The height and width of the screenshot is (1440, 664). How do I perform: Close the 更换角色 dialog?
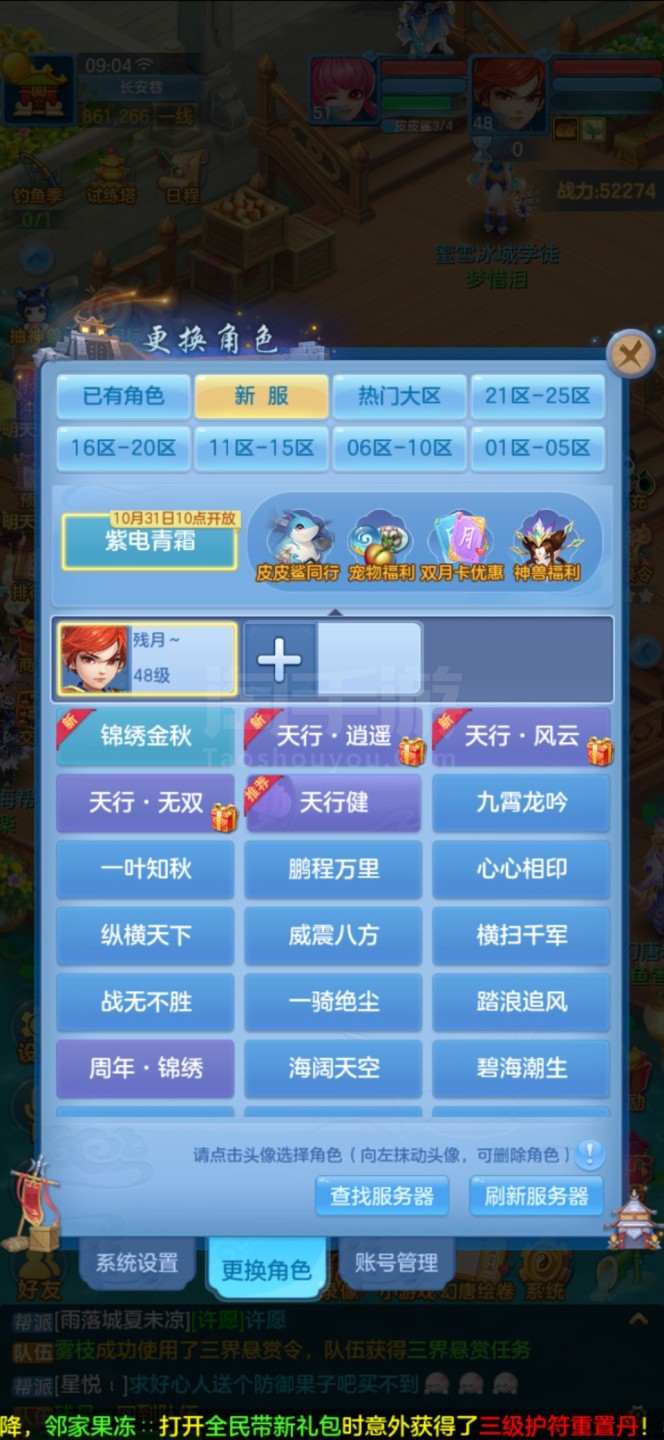[x=630, y=354]
